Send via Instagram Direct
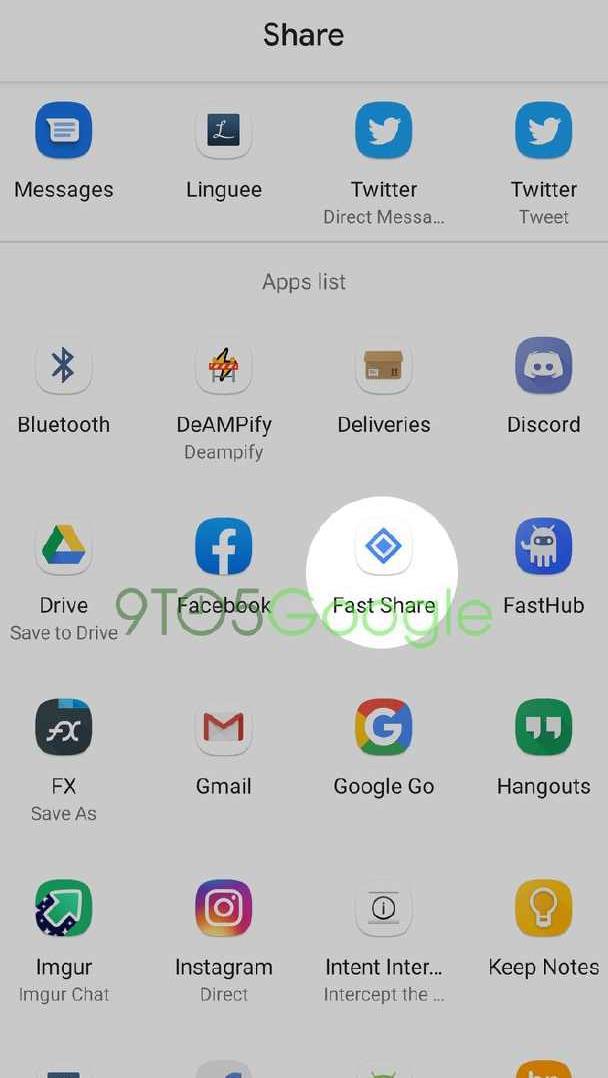Viewport: 608px width, 1078px height. (224, 908)
